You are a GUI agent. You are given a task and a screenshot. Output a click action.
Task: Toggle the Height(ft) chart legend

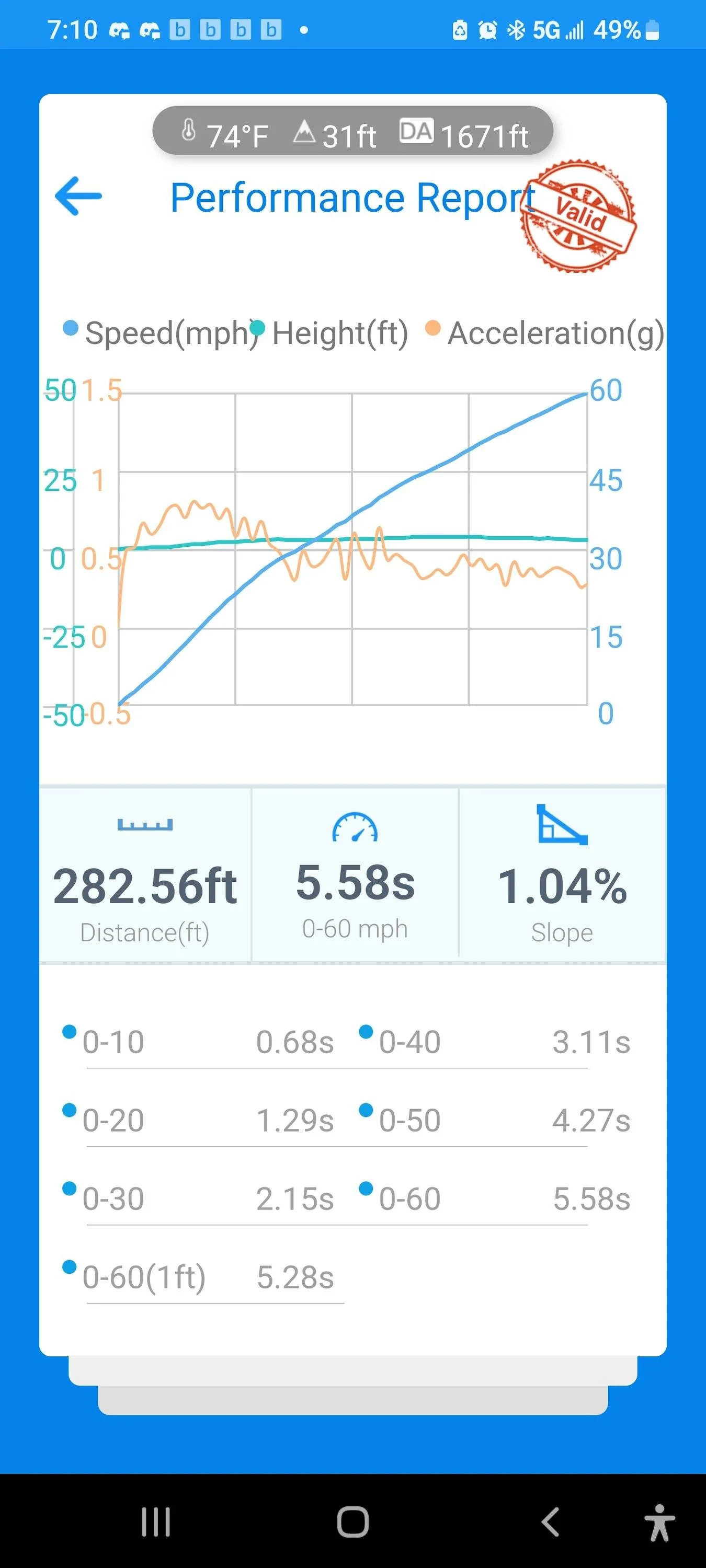[329, 333]
